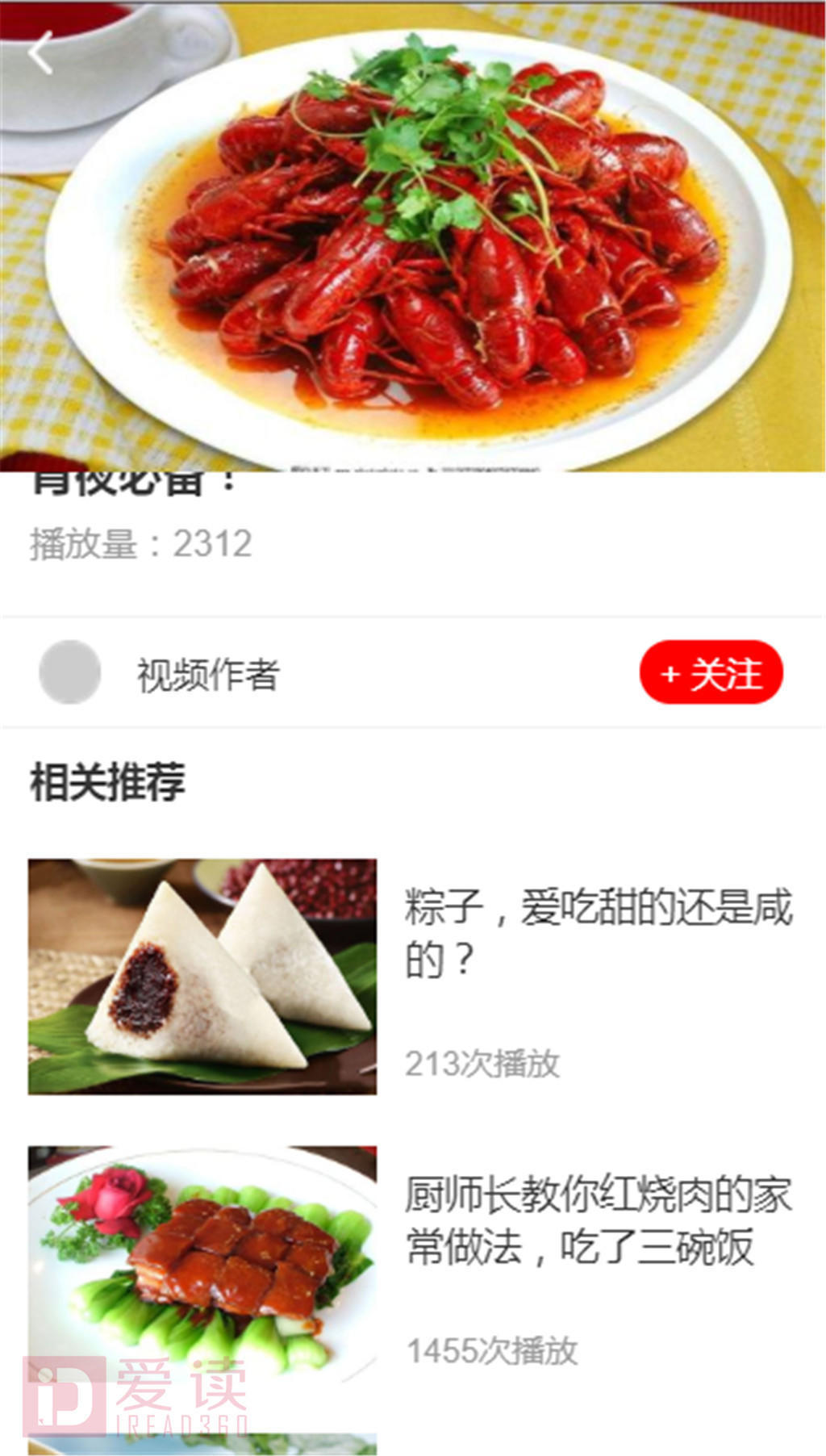The width and height of the screenshot is (826, 1456).
Task: Open the 视频作者 author avatar
Action: [x=70, y=672]
